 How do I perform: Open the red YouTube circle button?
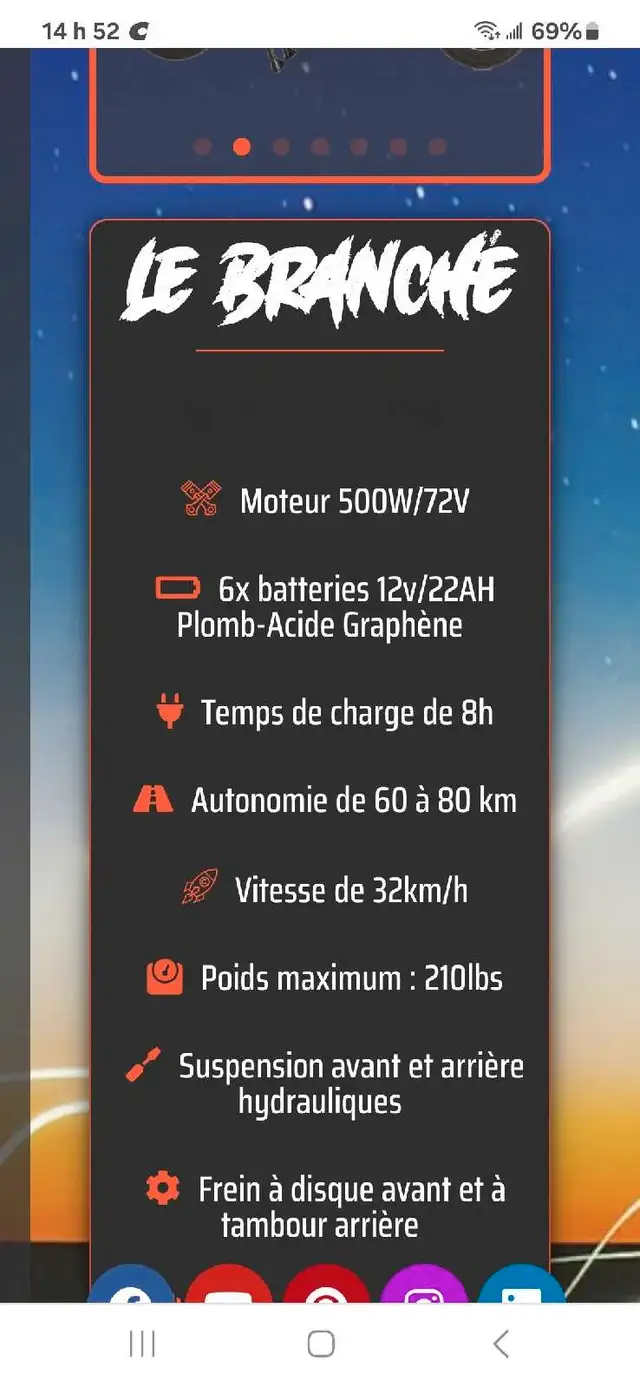228,1285
